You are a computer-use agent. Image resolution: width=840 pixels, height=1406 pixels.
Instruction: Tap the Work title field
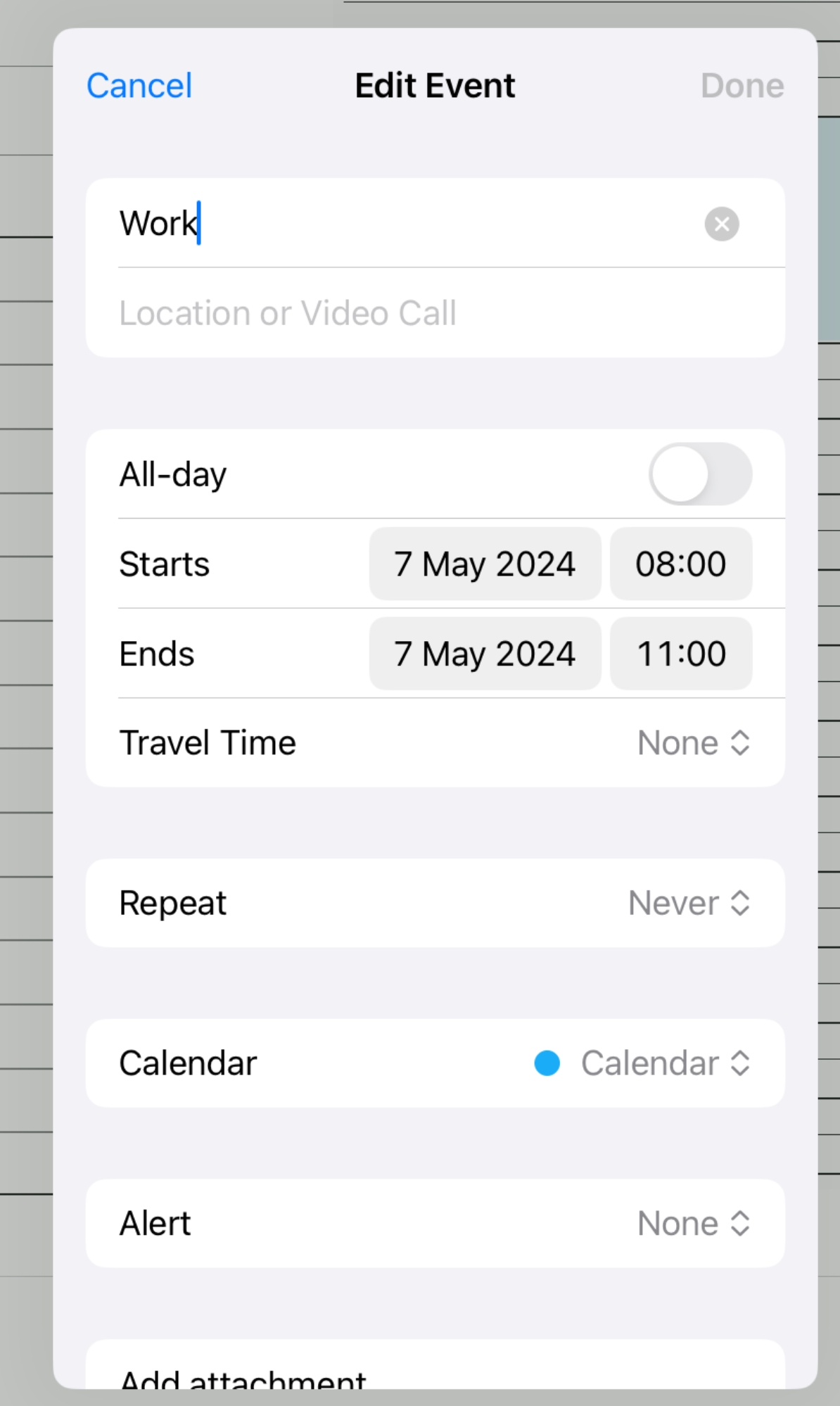pos(408,223)
